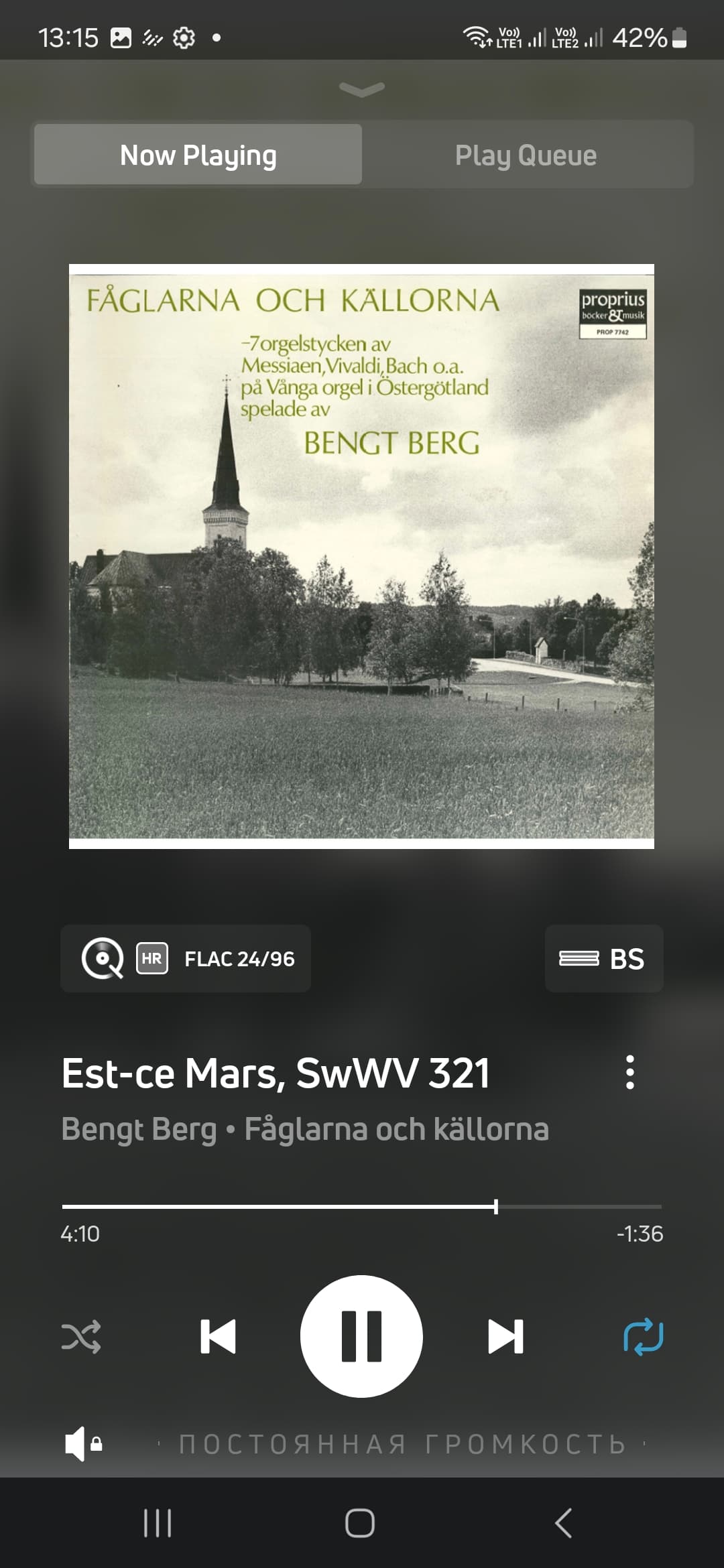Switch to the Play Queue tab
This screenshot has width=724, height=1568.
tap(526, 155)
